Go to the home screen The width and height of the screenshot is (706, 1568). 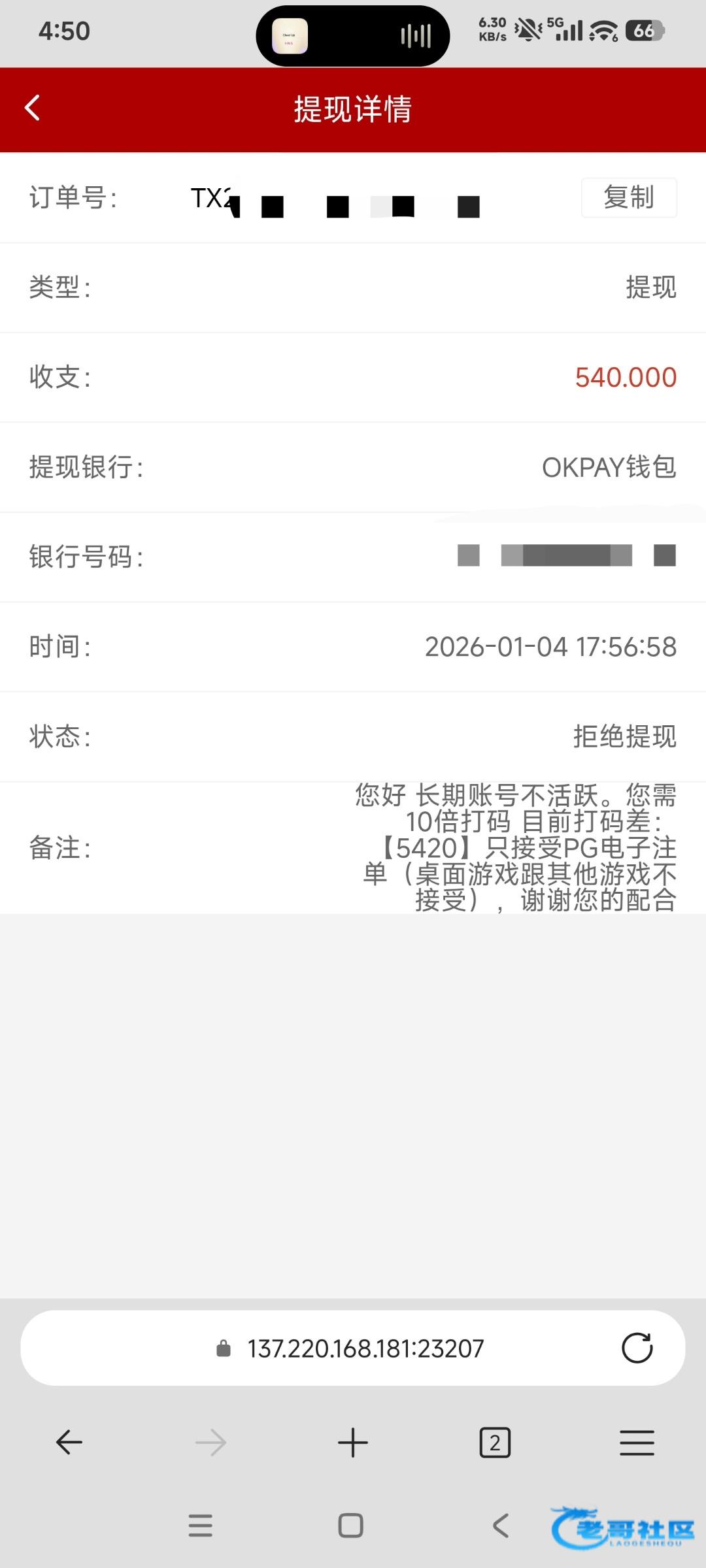point(350,1526)
